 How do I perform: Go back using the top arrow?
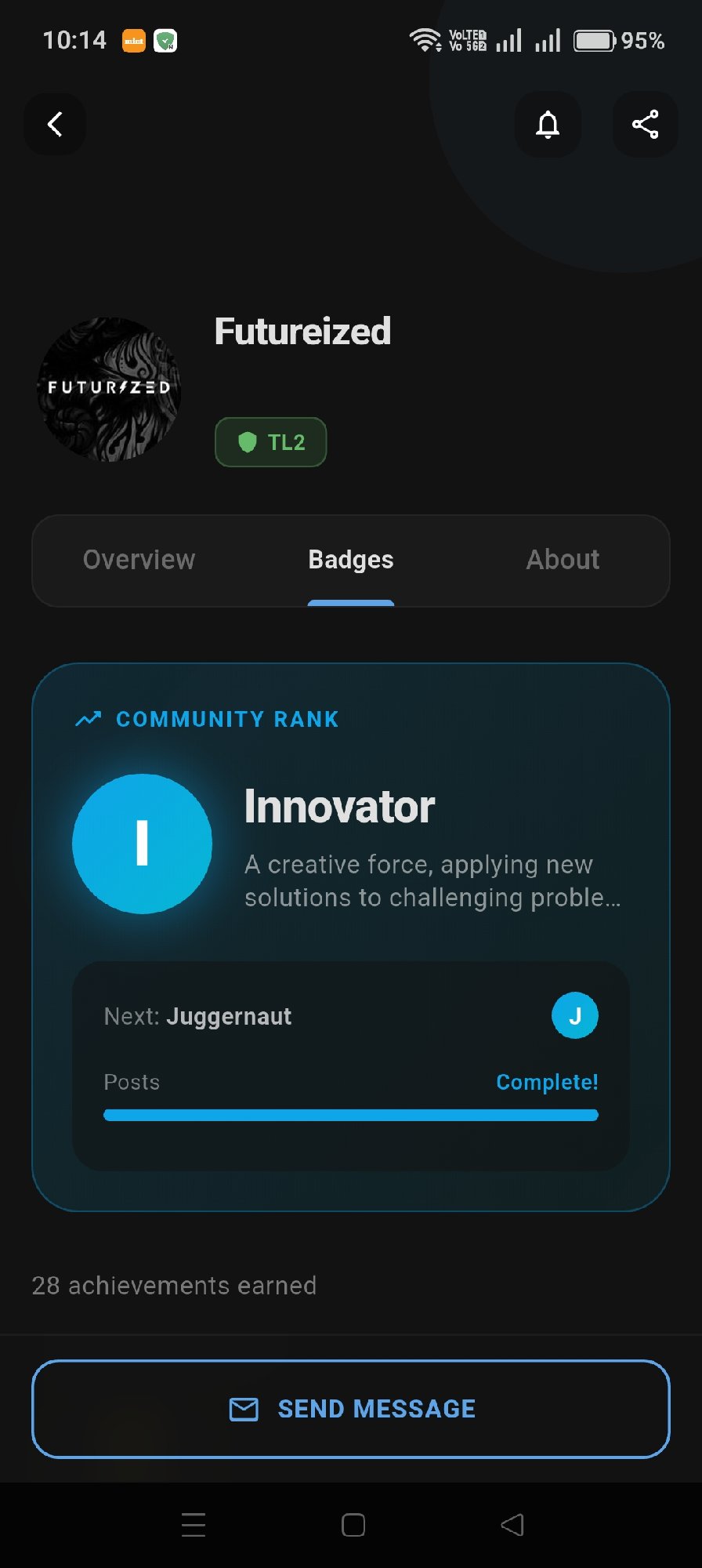pyautogui.click(x=55, y=124)
